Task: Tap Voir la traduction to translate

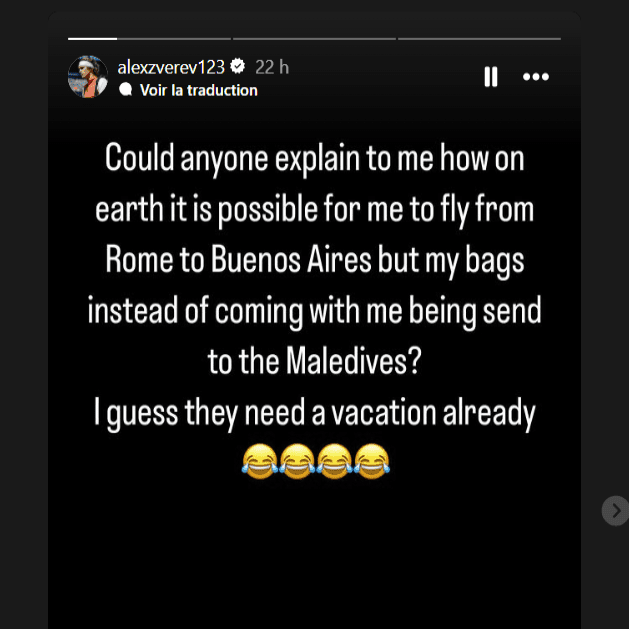Action: (198, 90)
